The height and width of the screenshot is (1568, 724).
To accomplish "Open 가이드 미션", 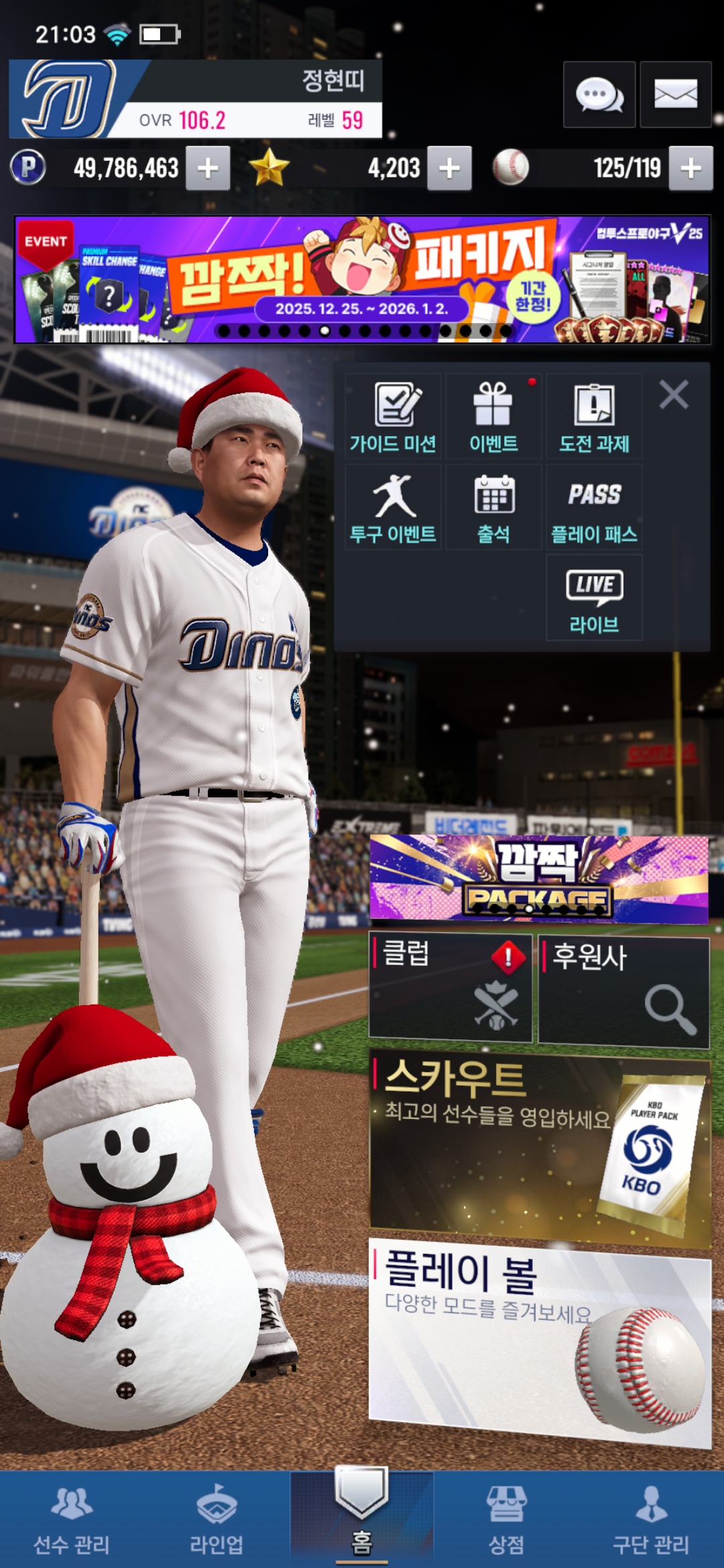I will point(393,417).
